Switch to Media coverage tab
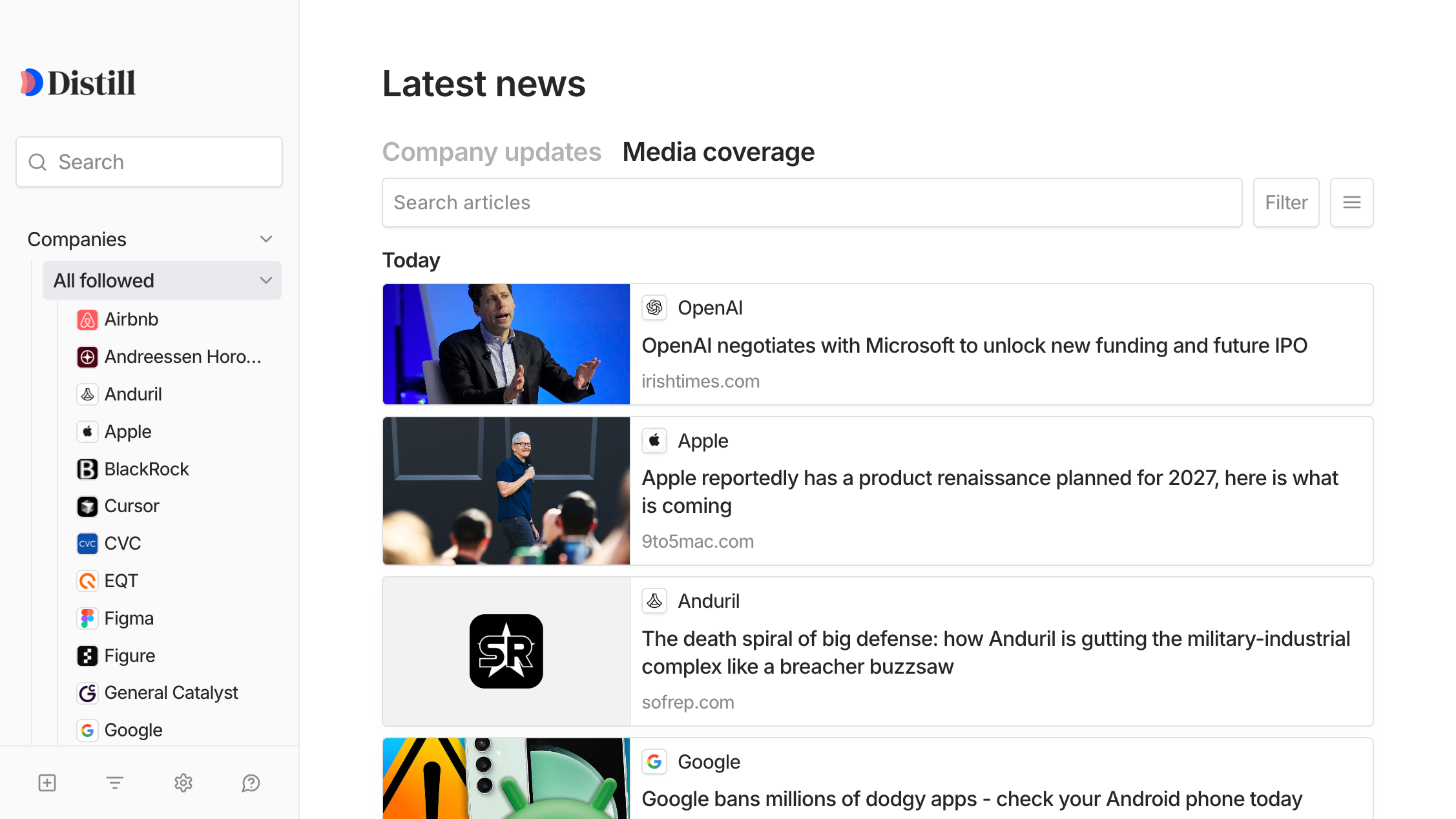Viewport: 1456px width, 819px height. coord(718,152)
